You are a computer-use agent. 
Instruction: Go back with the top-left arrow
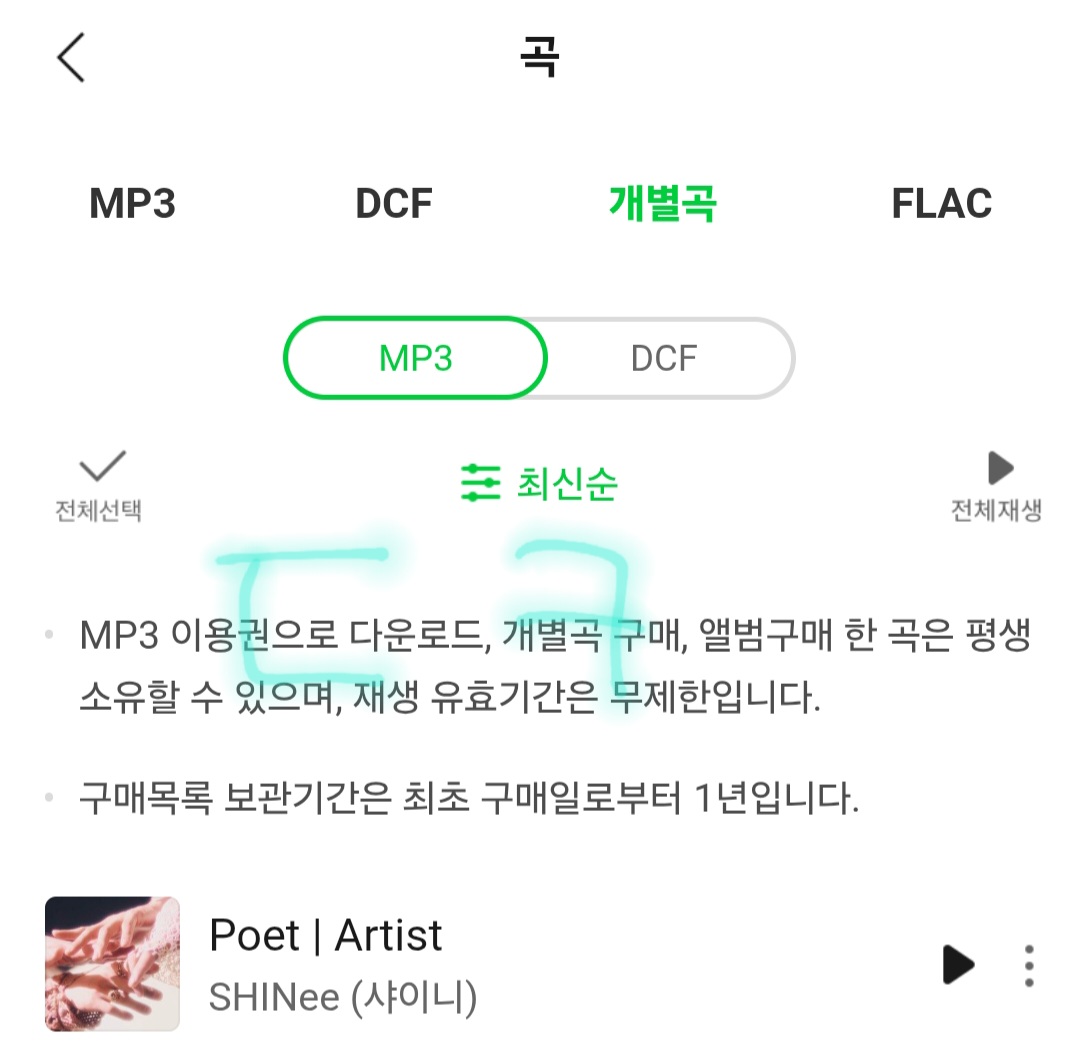[x=71, y=57]
